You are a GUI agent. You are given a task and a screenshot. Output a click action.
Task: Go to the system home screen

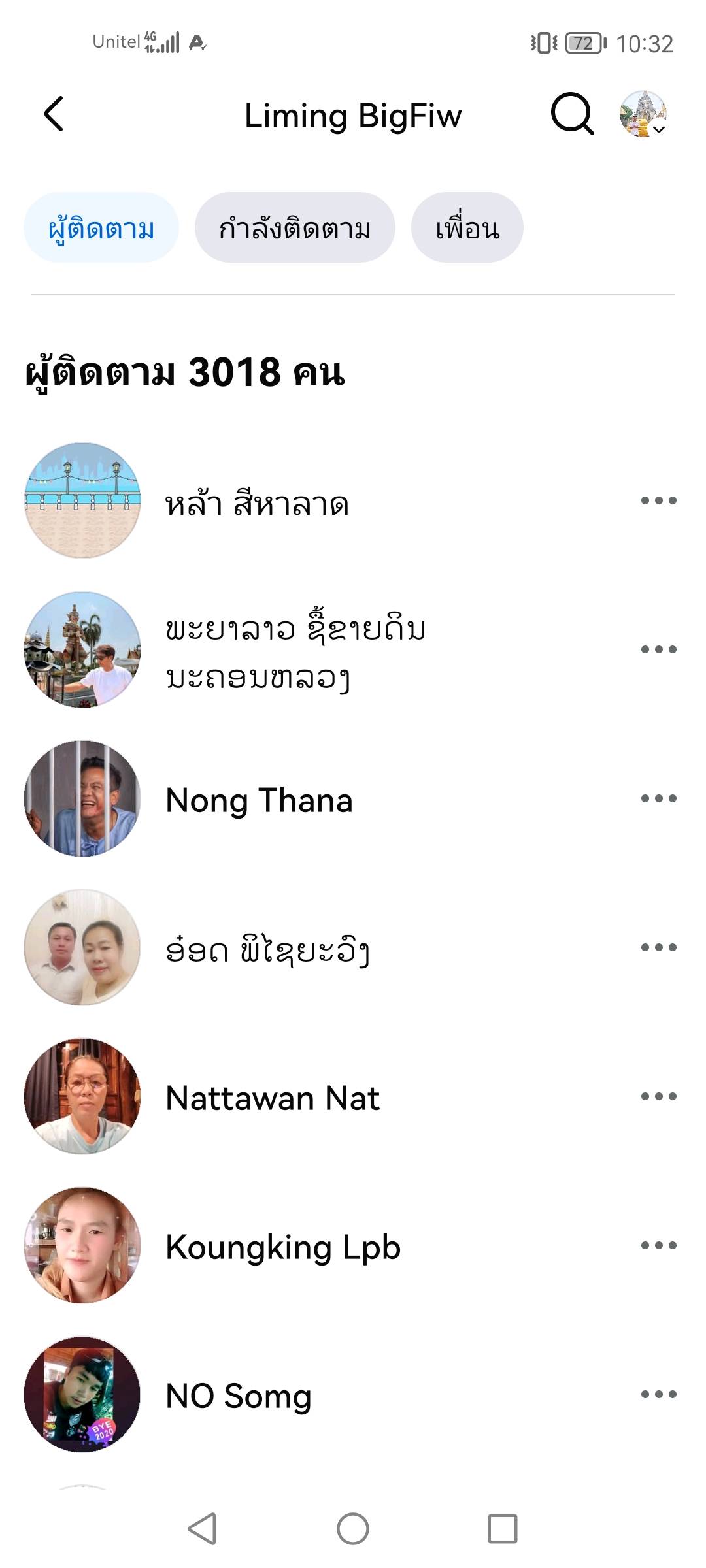(x=353, y=1529)
